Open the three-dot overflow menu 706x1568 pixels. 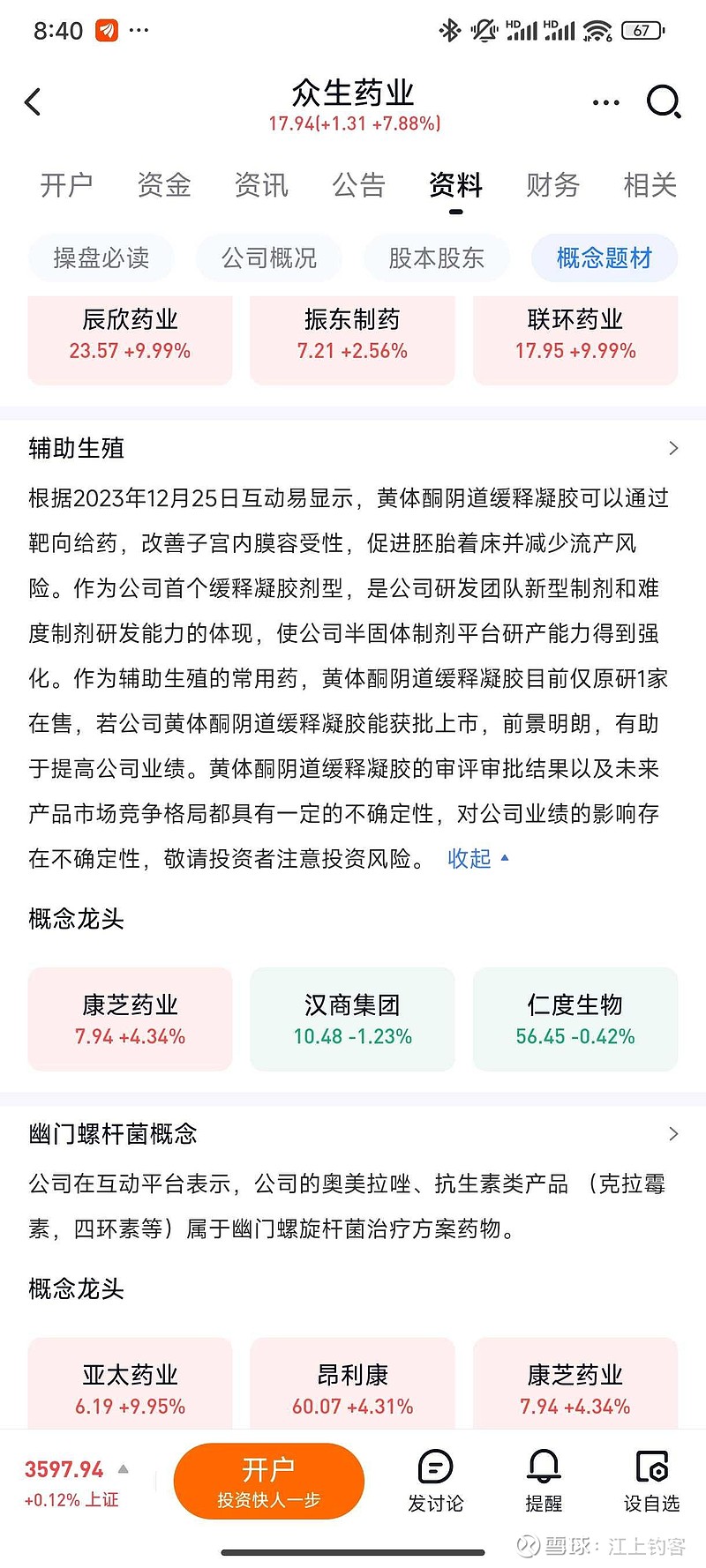(605, 102)
